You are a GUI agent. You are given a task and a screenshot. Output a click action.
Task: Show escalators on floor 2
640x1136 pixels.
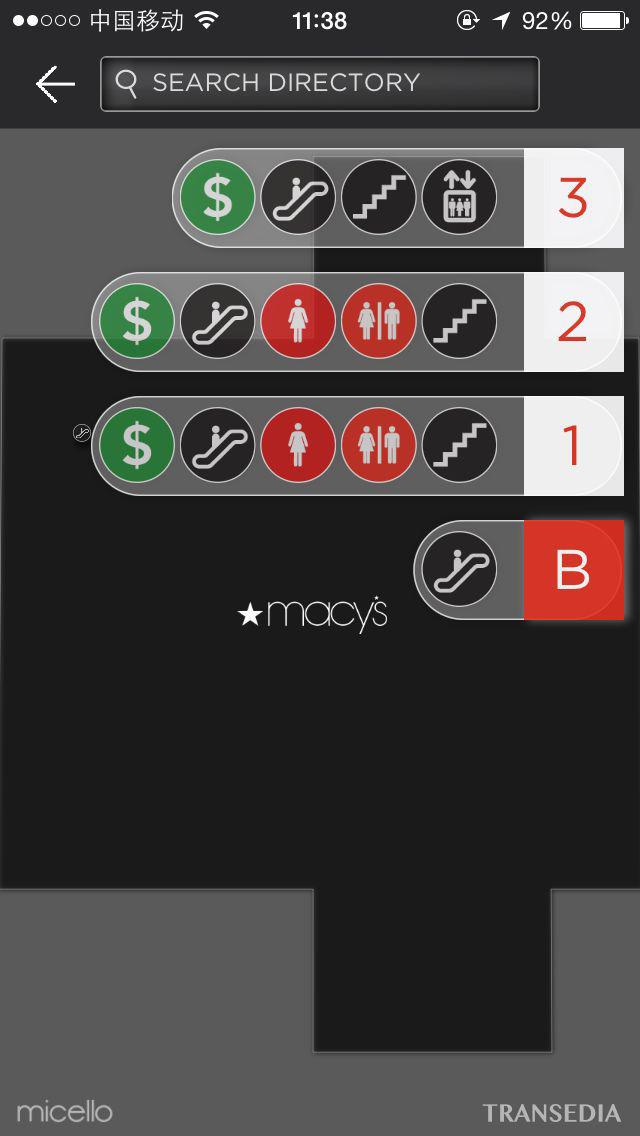point(217,322)
